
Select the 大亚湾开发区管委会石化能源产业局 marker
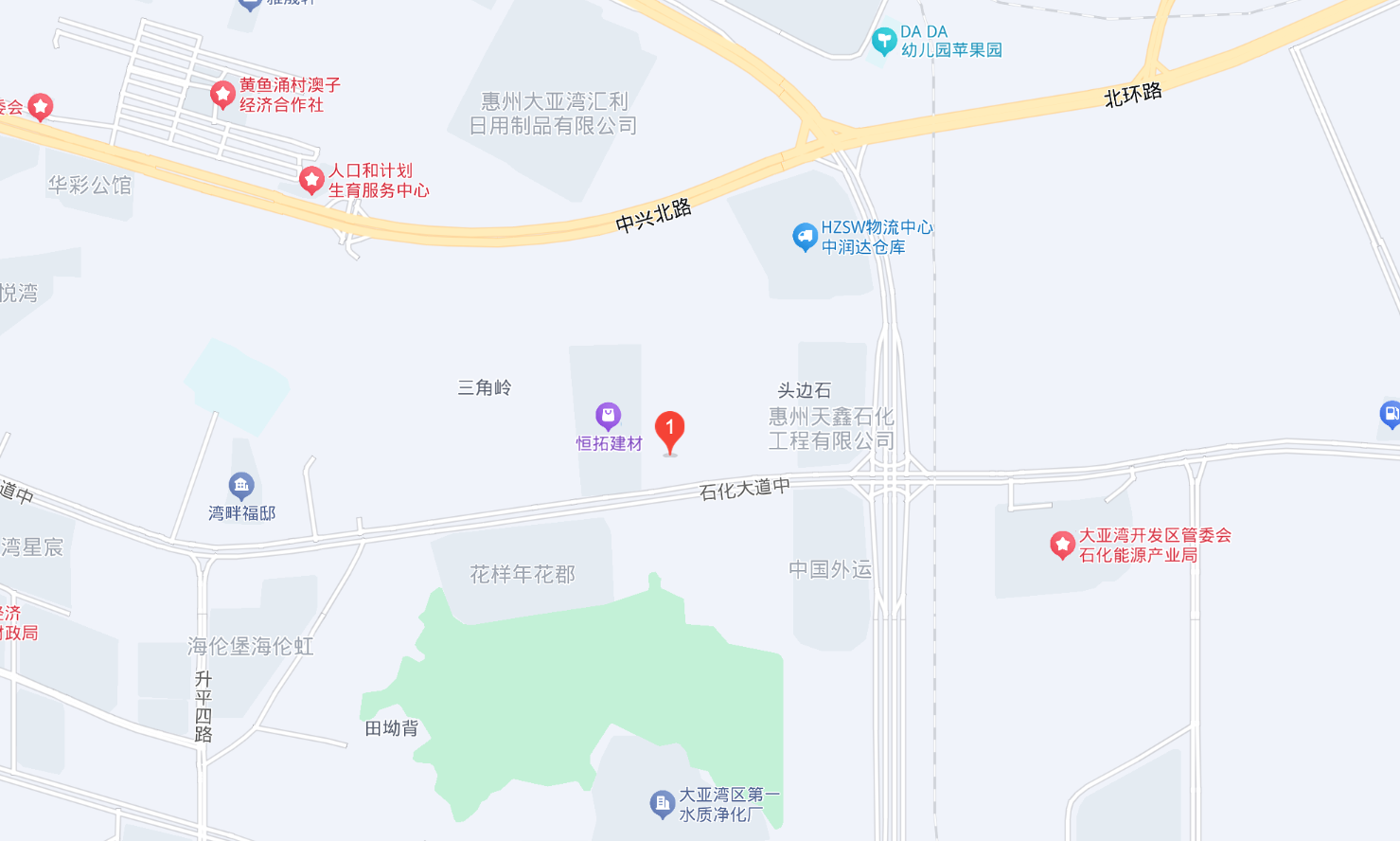click(1062, 545)
